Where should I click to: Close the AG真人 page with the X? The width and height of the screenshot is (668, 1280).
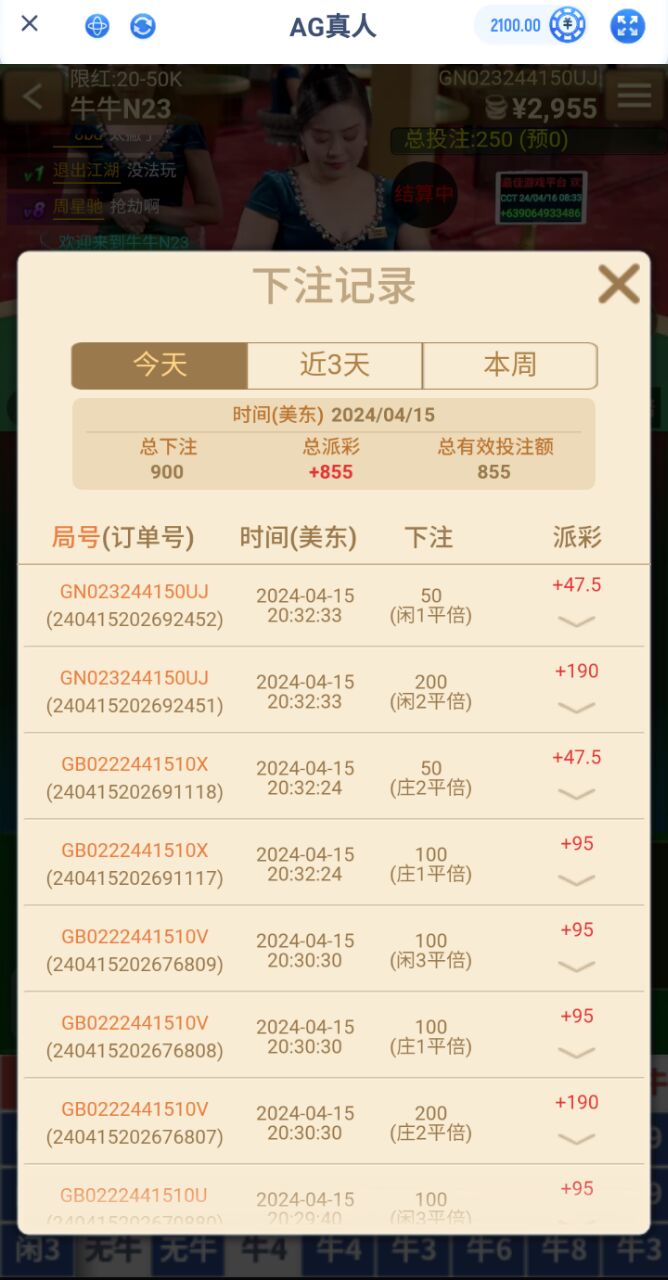tap(30, 24)
